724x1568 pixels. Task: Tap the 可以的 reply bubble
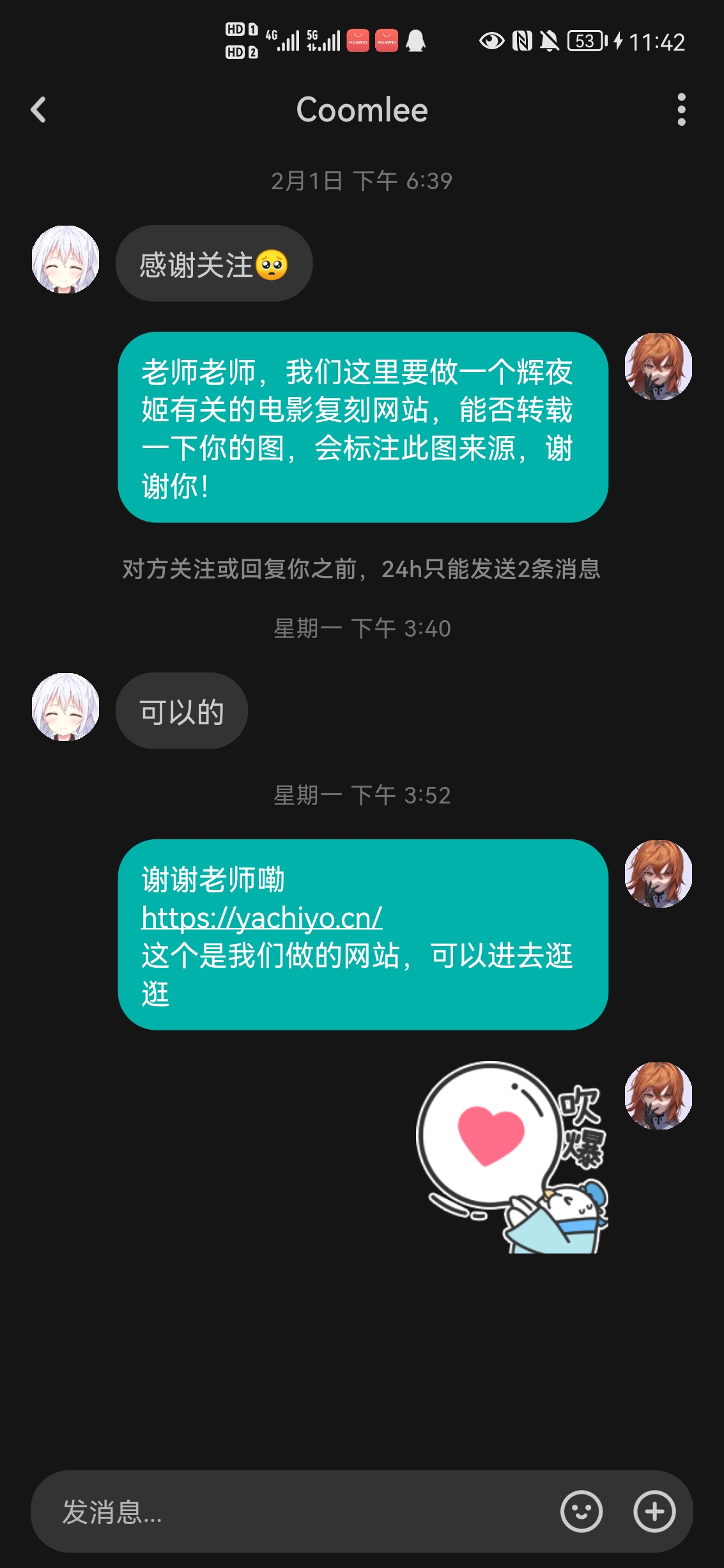pyautogui.click(x=181, y=710)
